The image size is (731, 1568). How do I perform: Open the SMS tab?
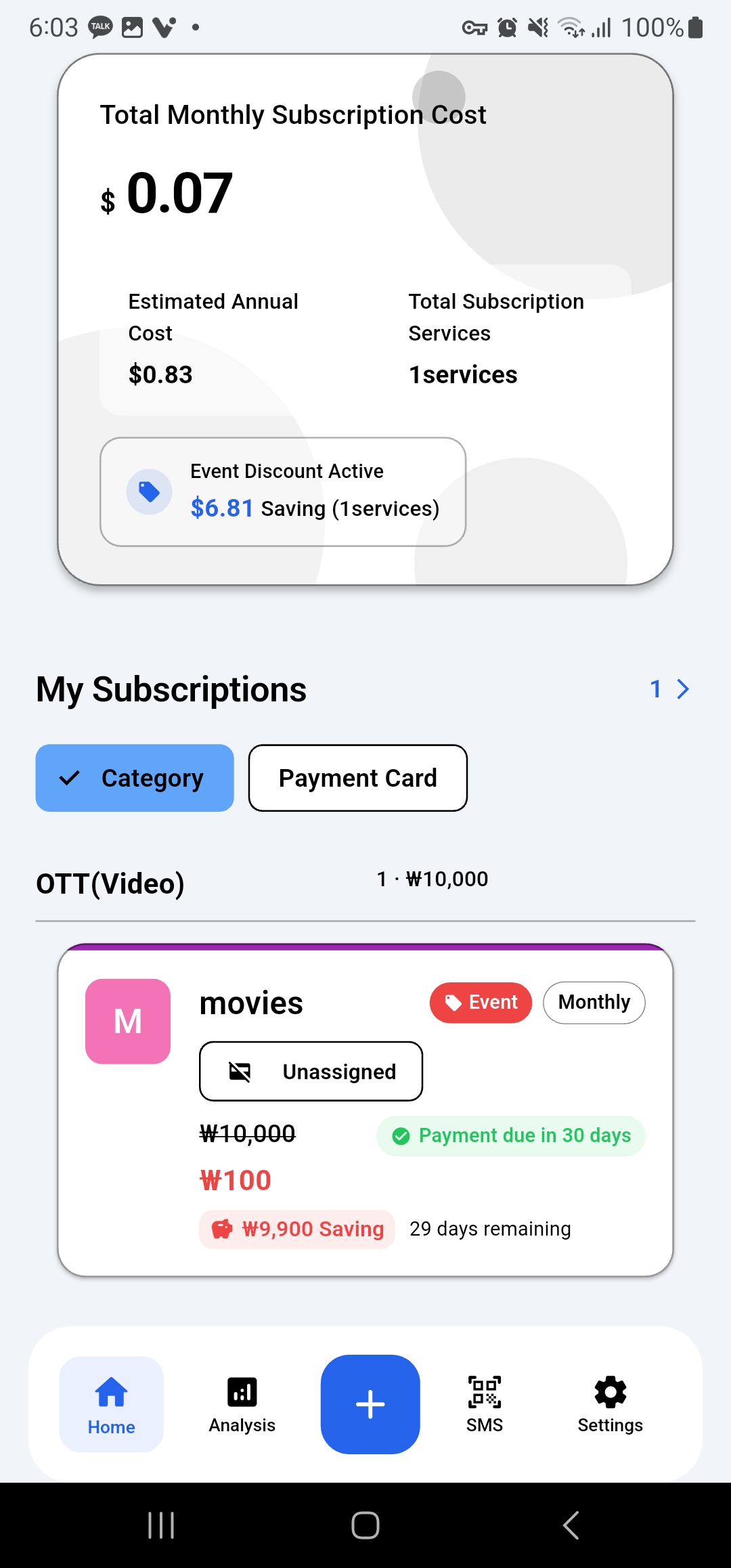[485, 1405]
